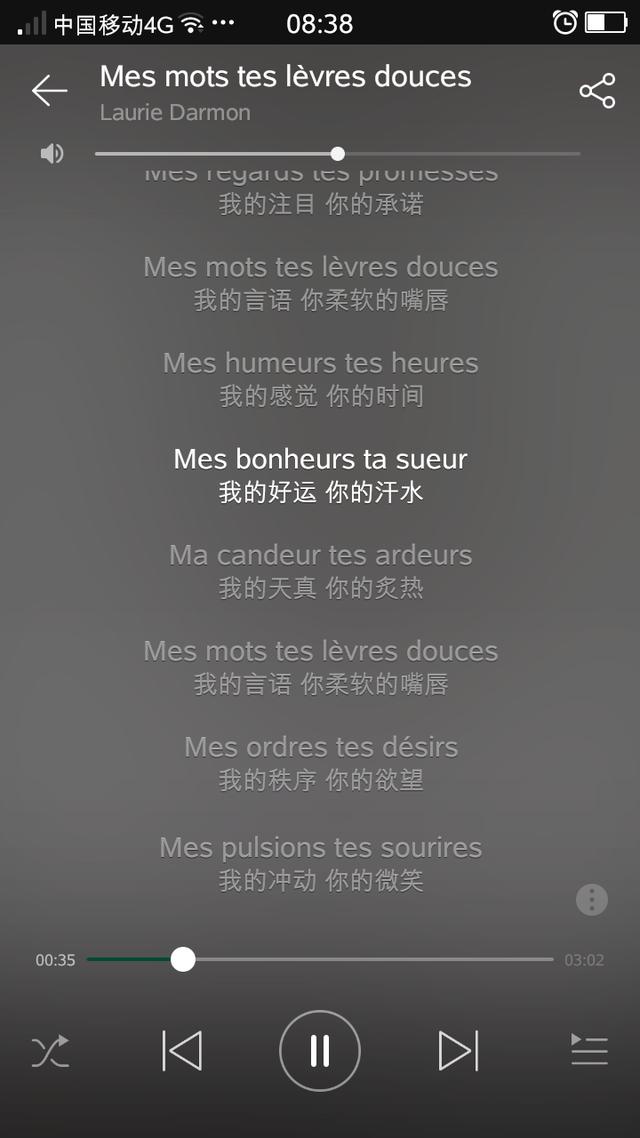Image resolution: width=640 pixels, height=1138 pixels.
Task: Toggle shuffle mode
Action: coord(50,1051)
